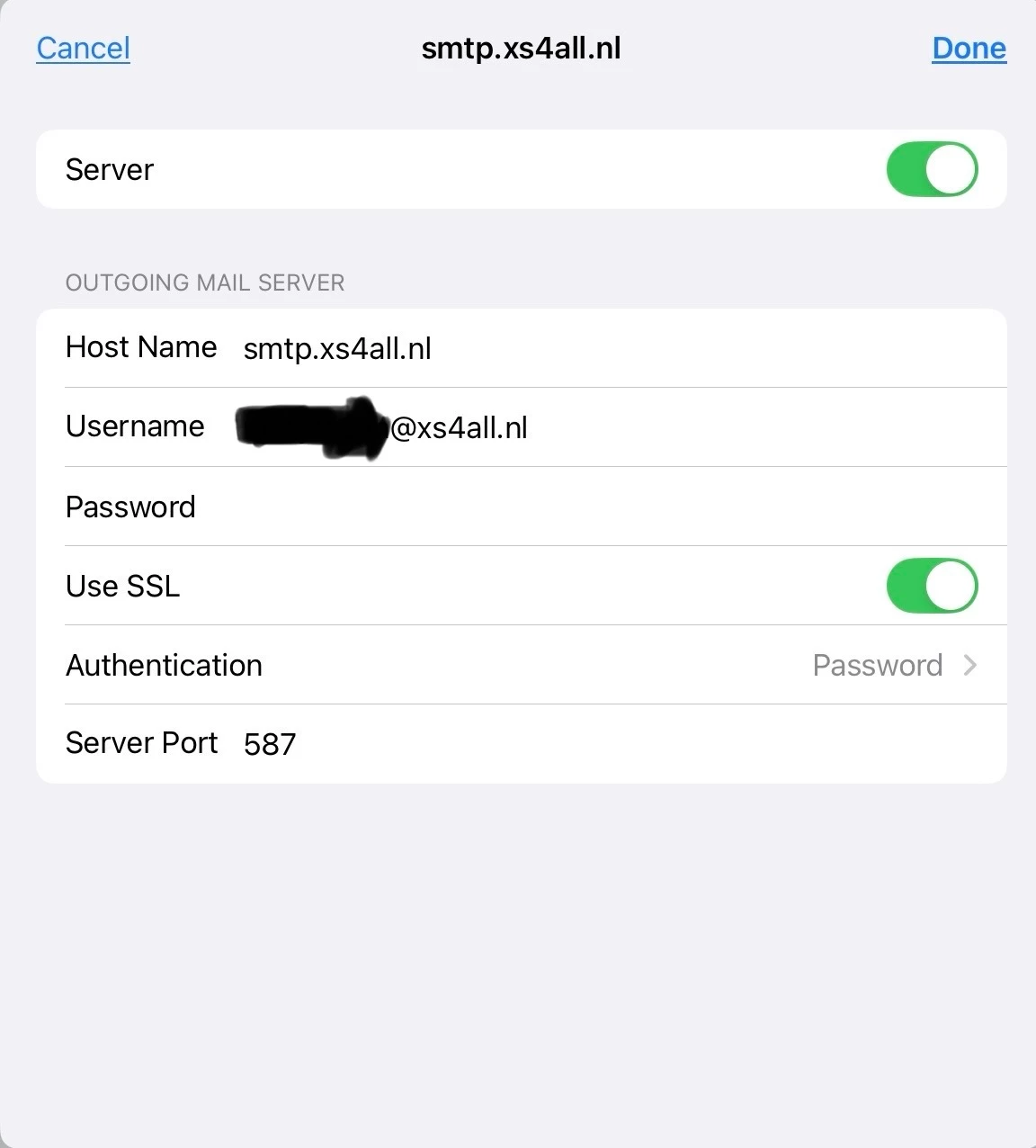Cancel editing the SMTP server
Screen dimensions: 1036x1148
pyautogui.click(x=83, y=48)
